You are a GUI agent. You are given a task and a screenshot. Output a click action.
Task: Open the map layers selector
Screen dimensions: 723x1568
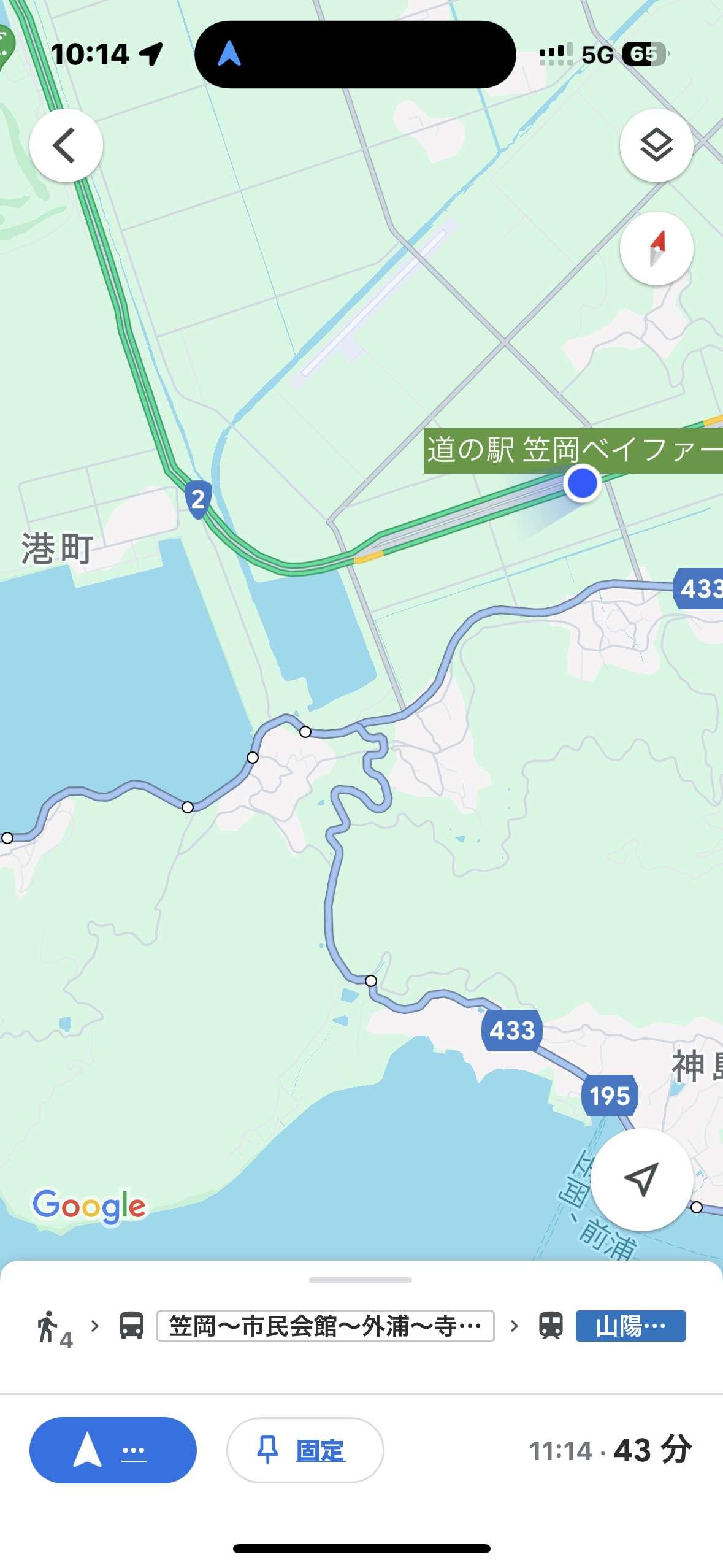click(656, 145)
